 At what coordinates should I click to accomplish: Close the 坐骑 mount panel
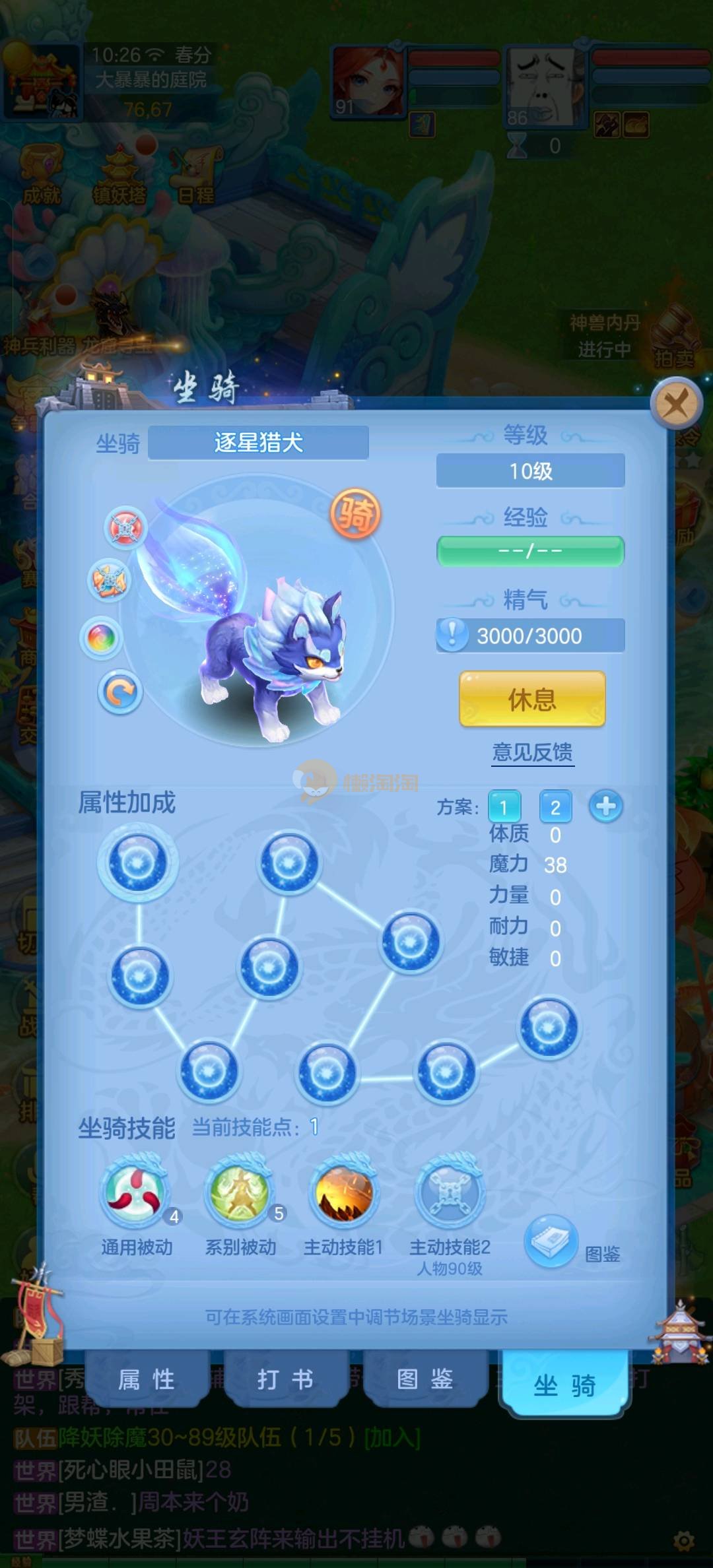[676, 403]
